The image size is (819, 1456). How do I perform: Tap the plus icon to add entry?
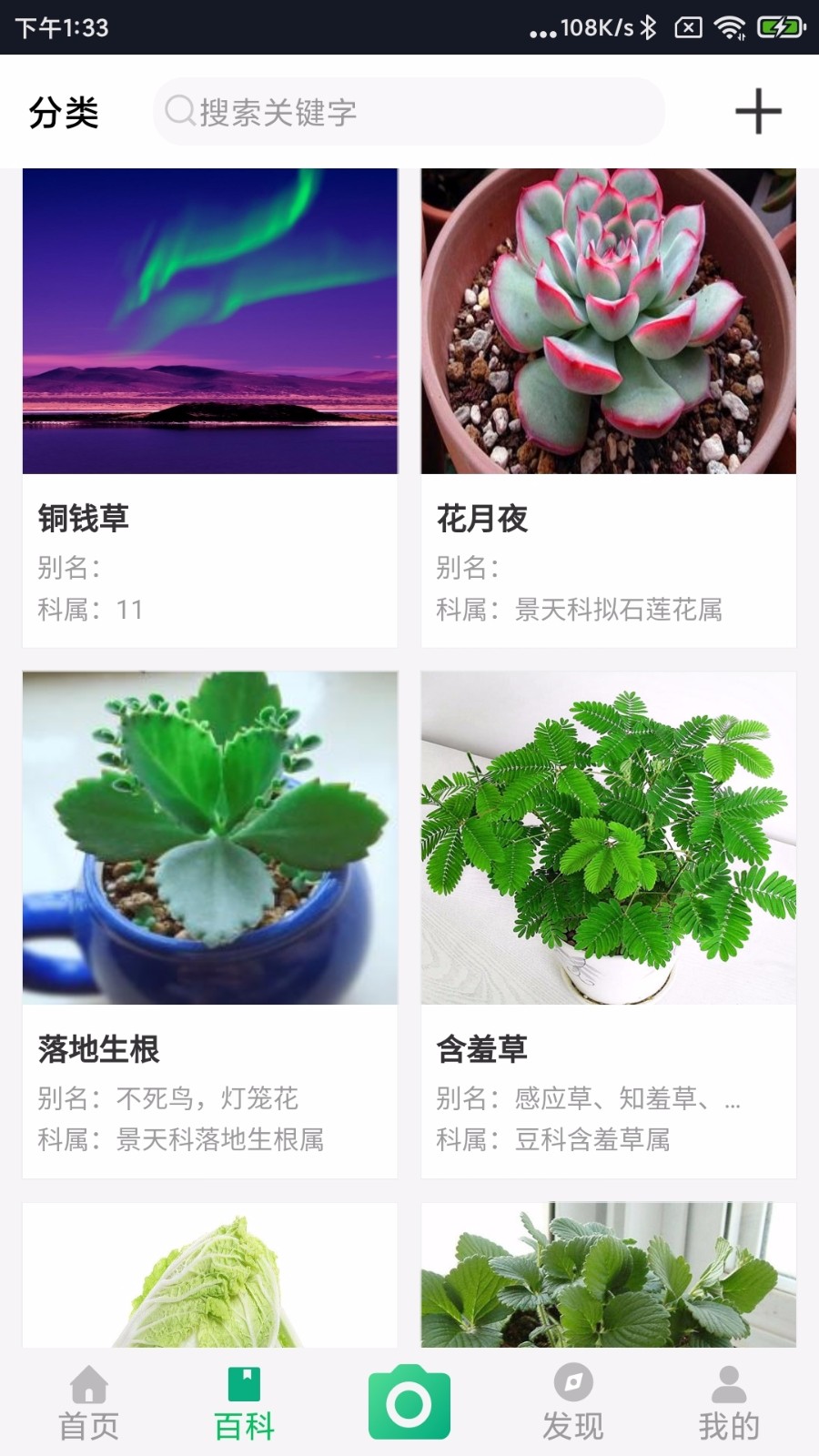758,112
